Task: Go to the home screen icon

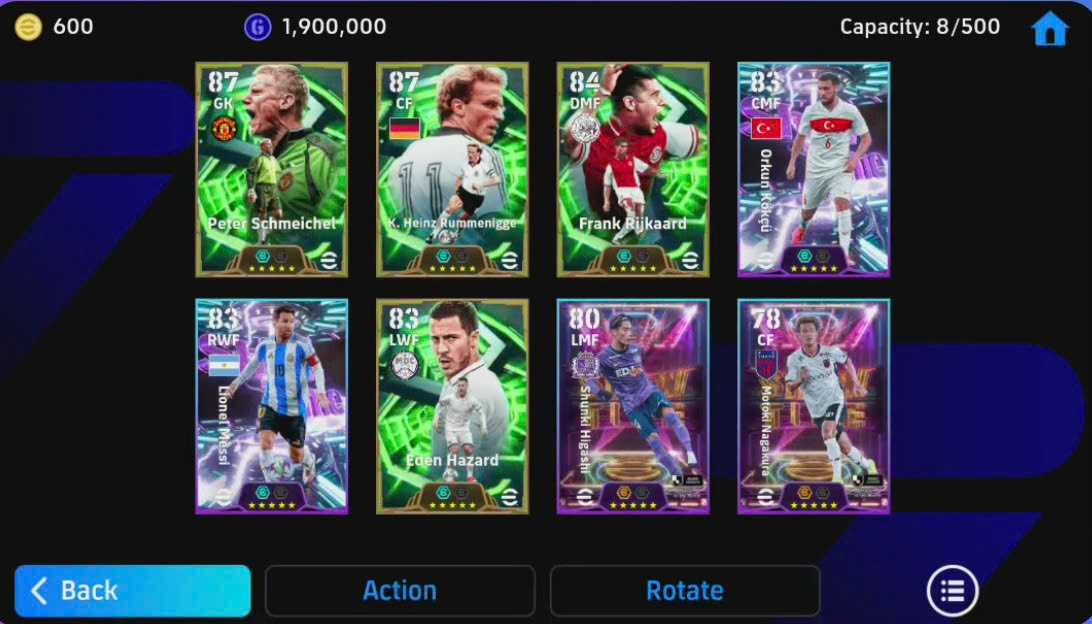Action: 1049,28
